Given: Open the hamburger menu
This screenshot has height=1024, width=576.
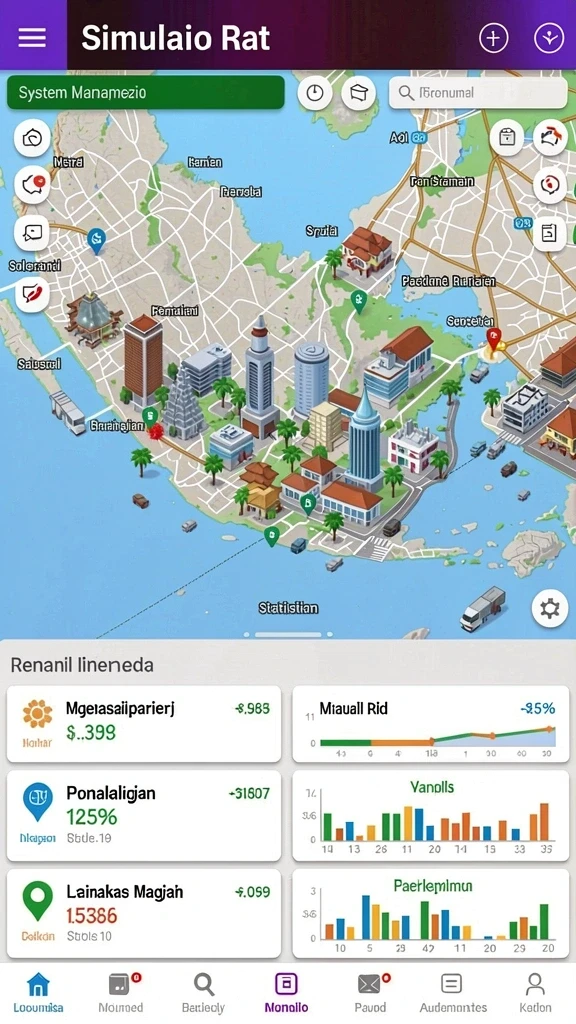Looking at the screenshot, I should point(32,37).
